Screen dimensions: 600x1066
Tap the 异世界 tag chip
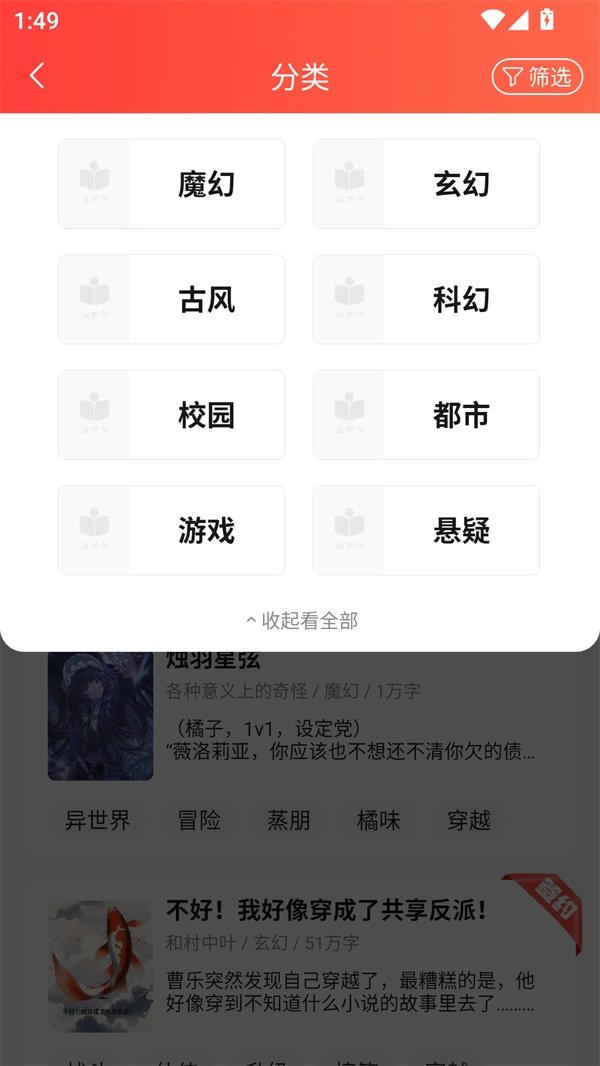coord(98,821)
